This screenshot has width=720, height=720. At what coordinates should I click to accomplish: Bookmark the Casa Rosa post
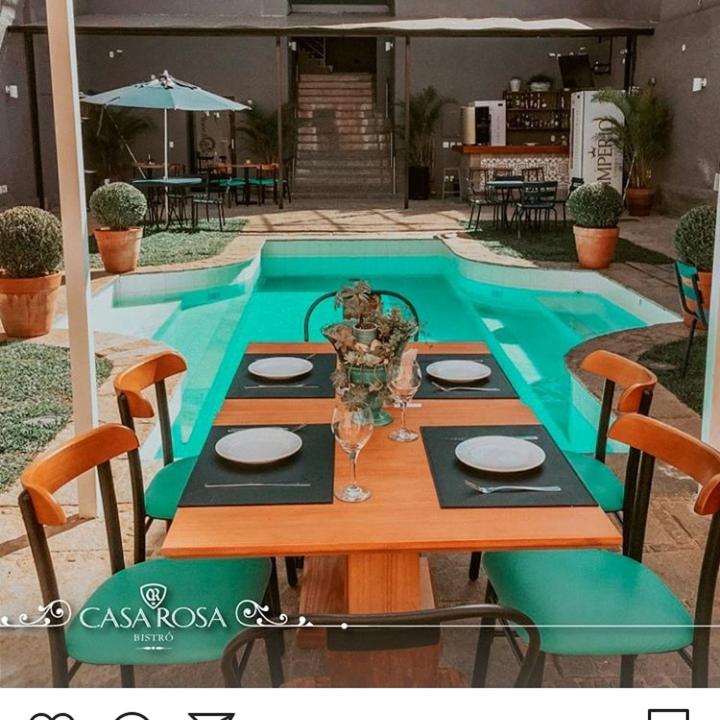[x=668, y=715]
